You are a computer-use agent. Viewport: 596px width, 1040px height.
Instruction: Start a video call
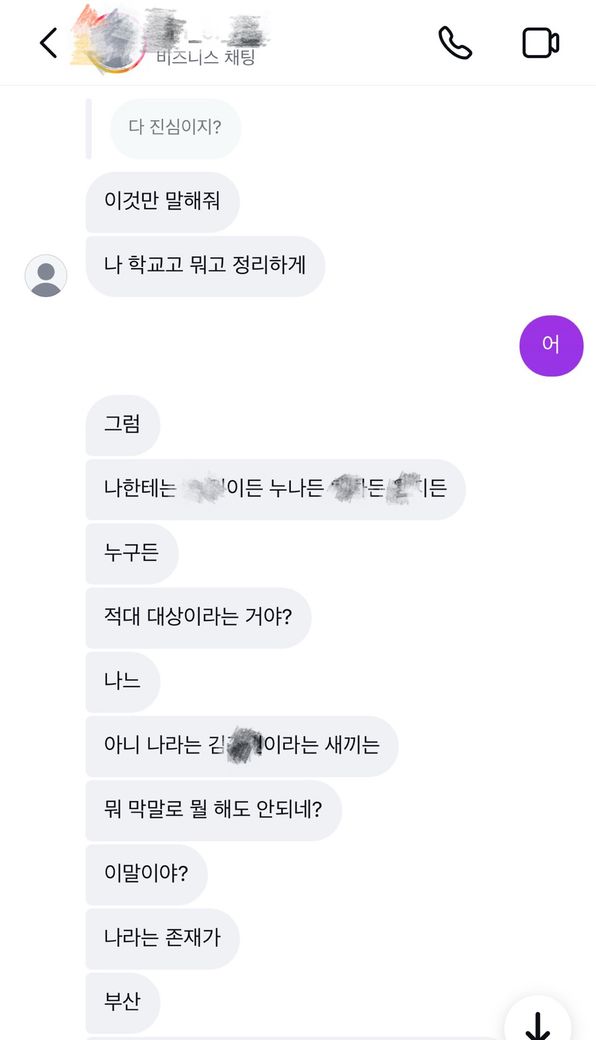click(540, 43)
